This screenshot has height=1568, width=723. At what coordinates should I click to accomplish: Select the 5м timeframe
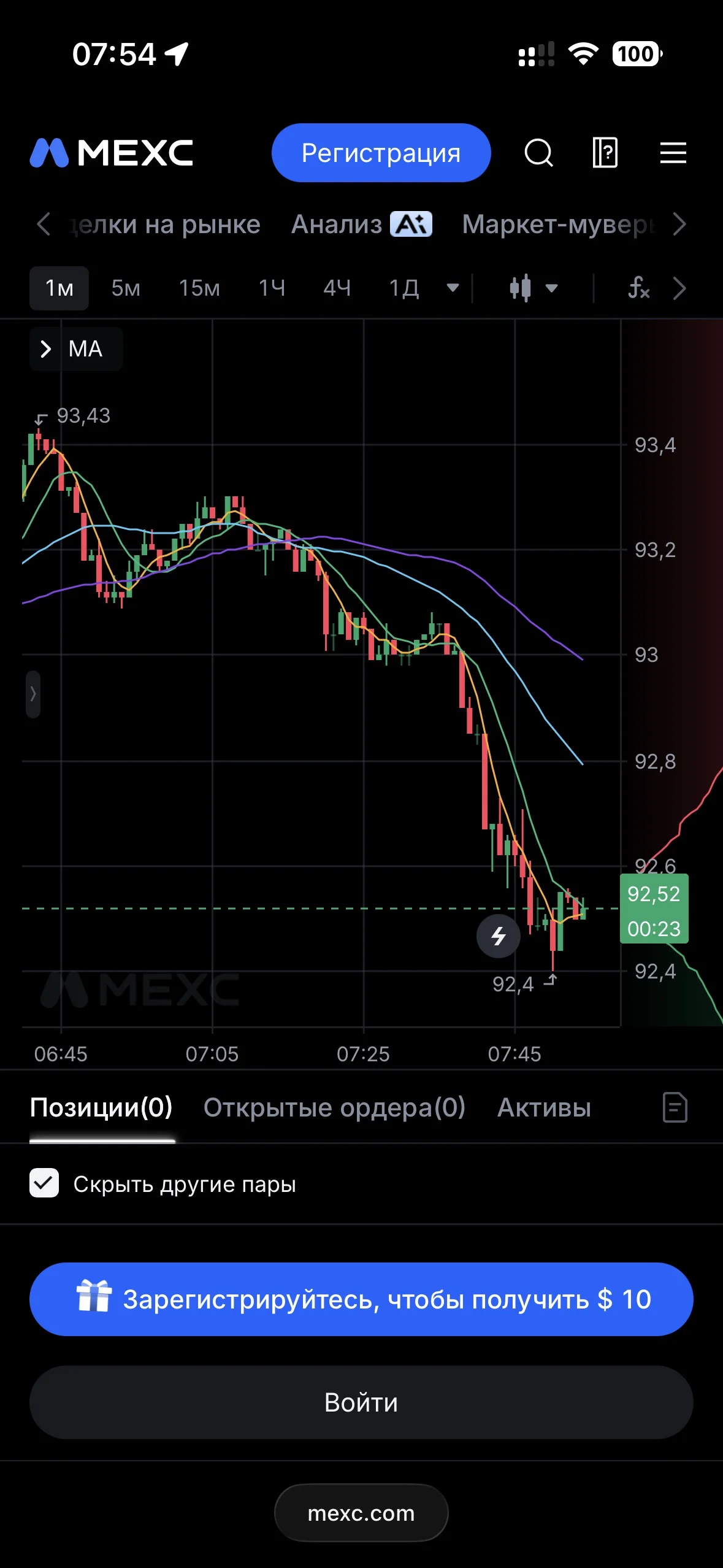point(126,288)
